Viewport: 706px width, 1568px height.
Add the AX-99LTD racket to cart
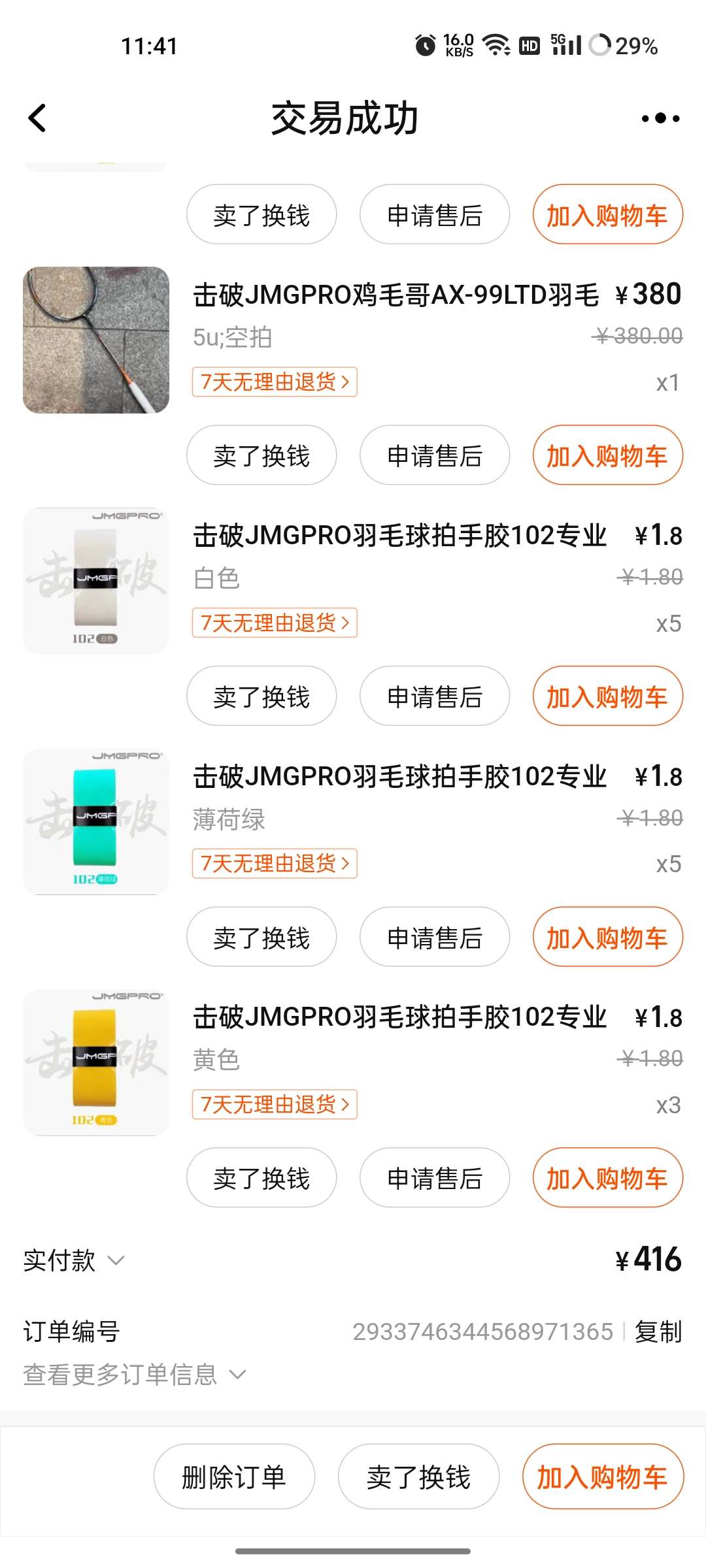[607, 455]
